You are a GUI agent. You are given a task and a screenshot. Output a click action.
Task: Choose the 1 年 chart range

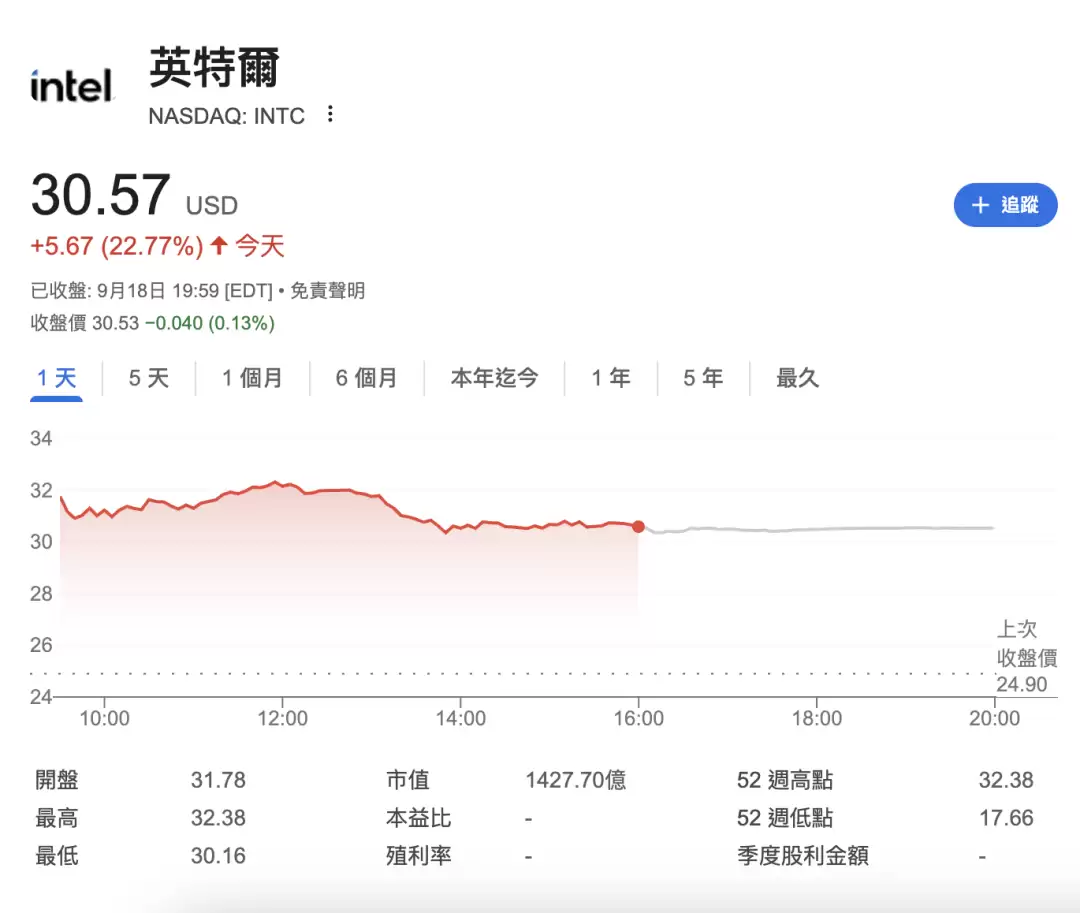(610, 378)
